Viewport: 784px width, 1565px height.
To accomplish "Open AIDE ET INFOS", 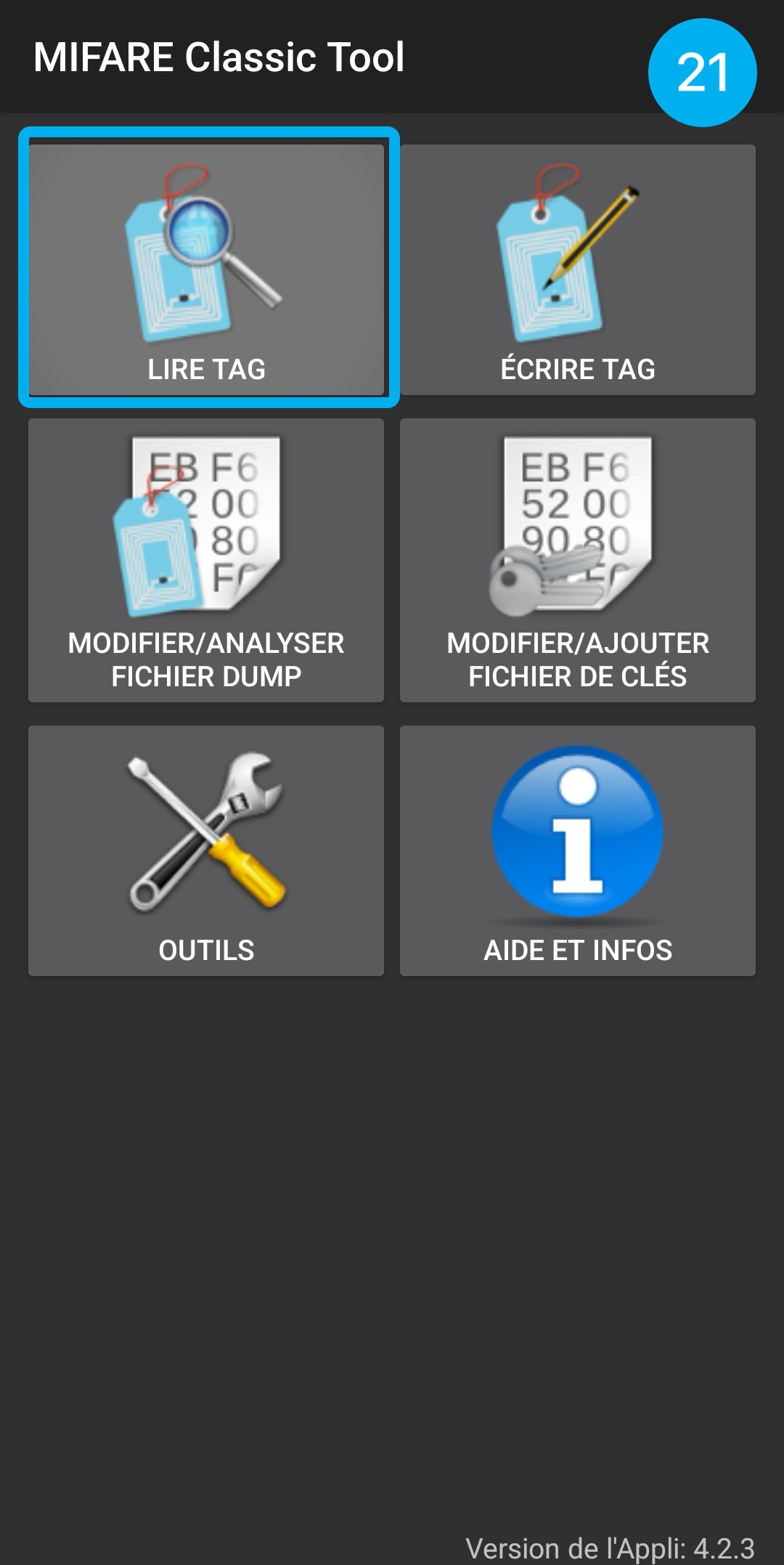I will click(x=577, y=850).
